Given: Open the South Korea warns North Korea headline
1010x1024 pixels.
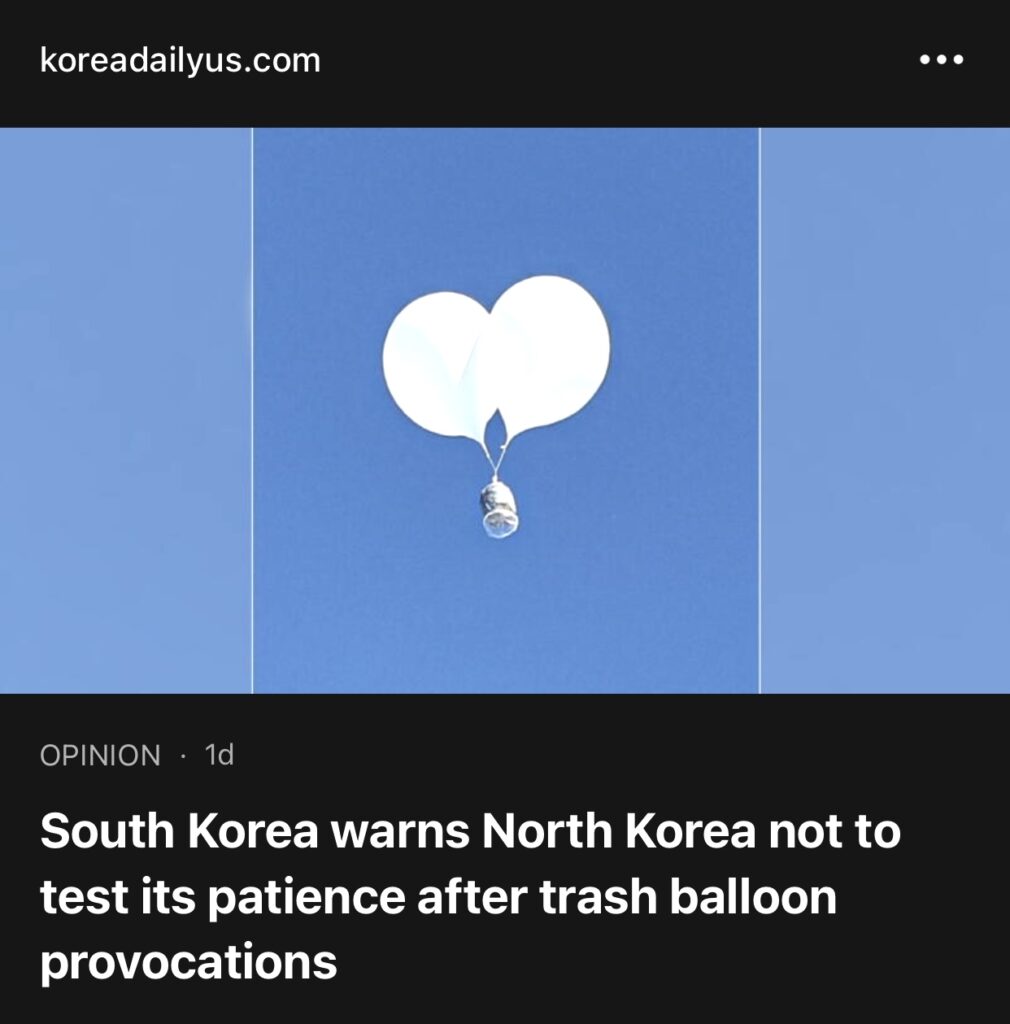Looking at the screenshot, I should click(x=470, y=897).
